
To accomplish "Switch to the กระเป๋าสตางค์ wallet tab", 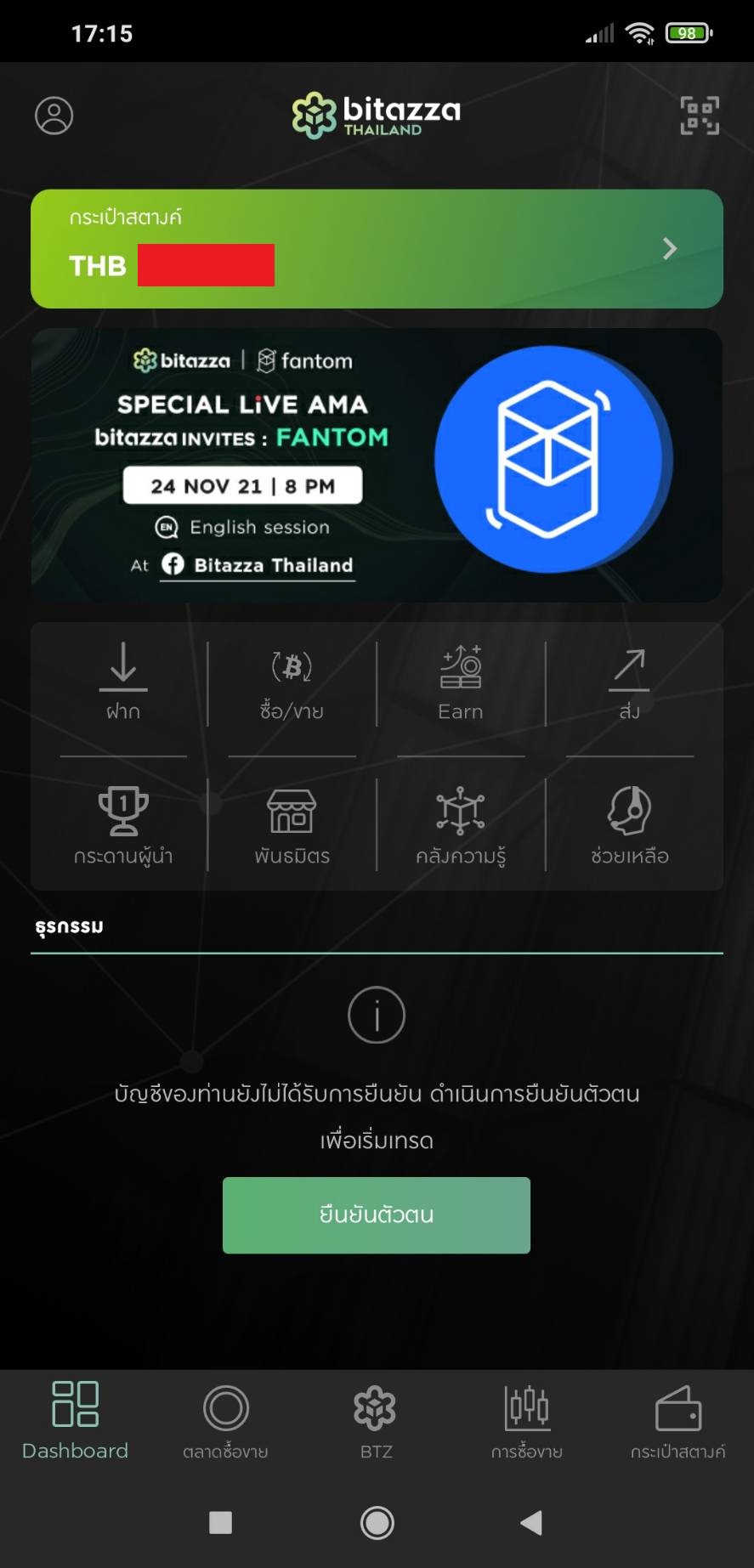I will coord(677,1420).
